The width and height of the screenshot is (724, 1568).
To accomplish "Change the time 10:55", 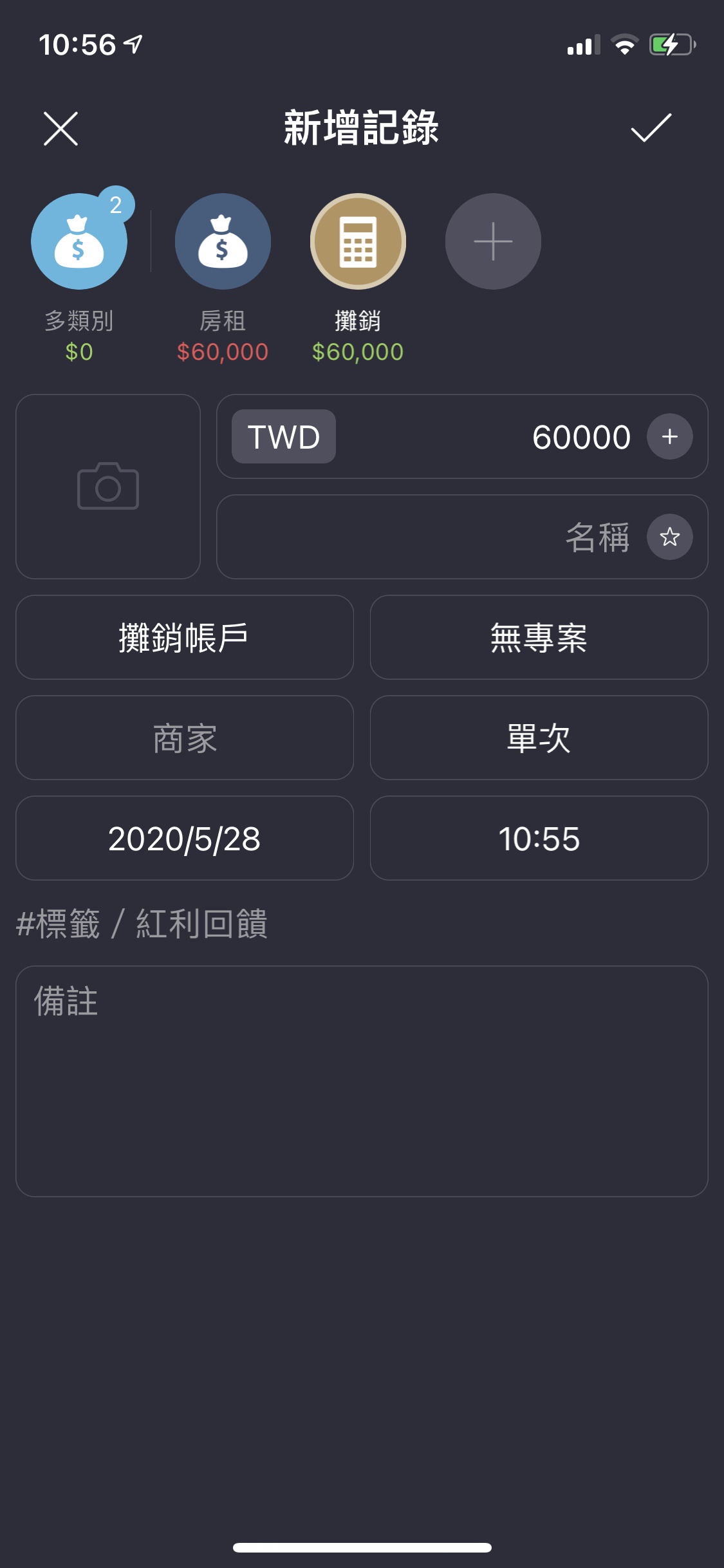I will point(539,838).
